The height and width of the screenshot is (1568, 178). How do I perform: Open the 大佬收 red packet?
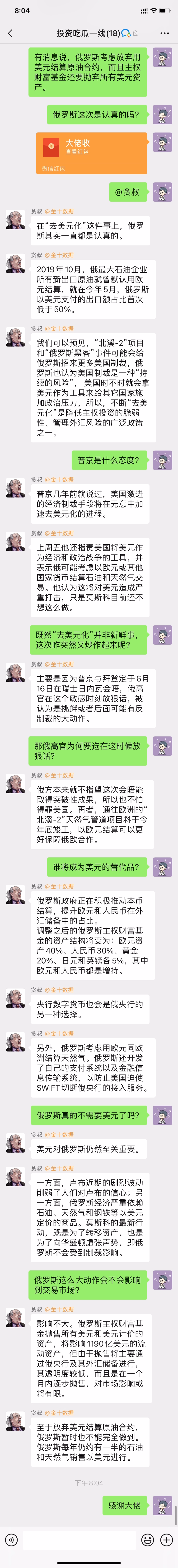[91, 153]
